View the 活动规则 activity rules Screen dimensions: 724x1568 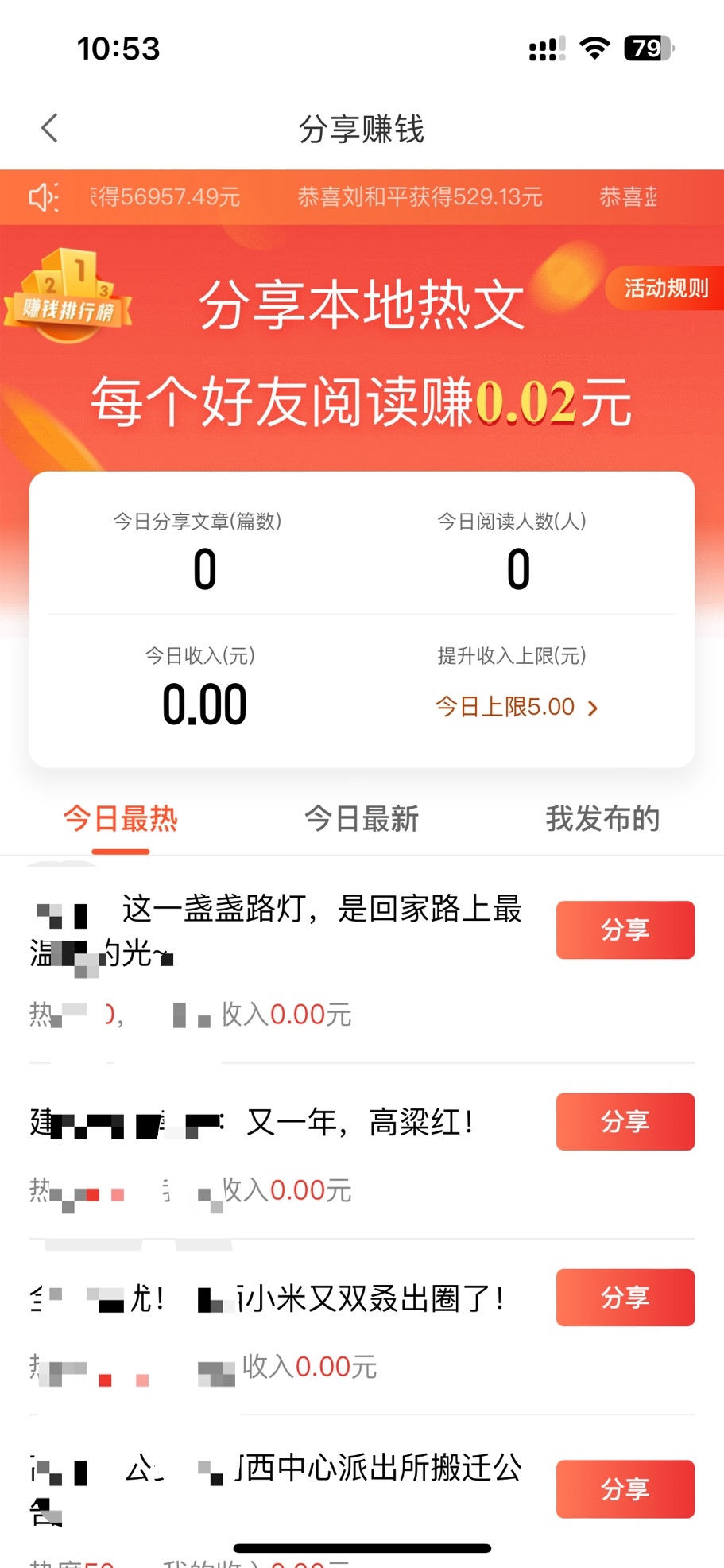(x=665, y=288)
